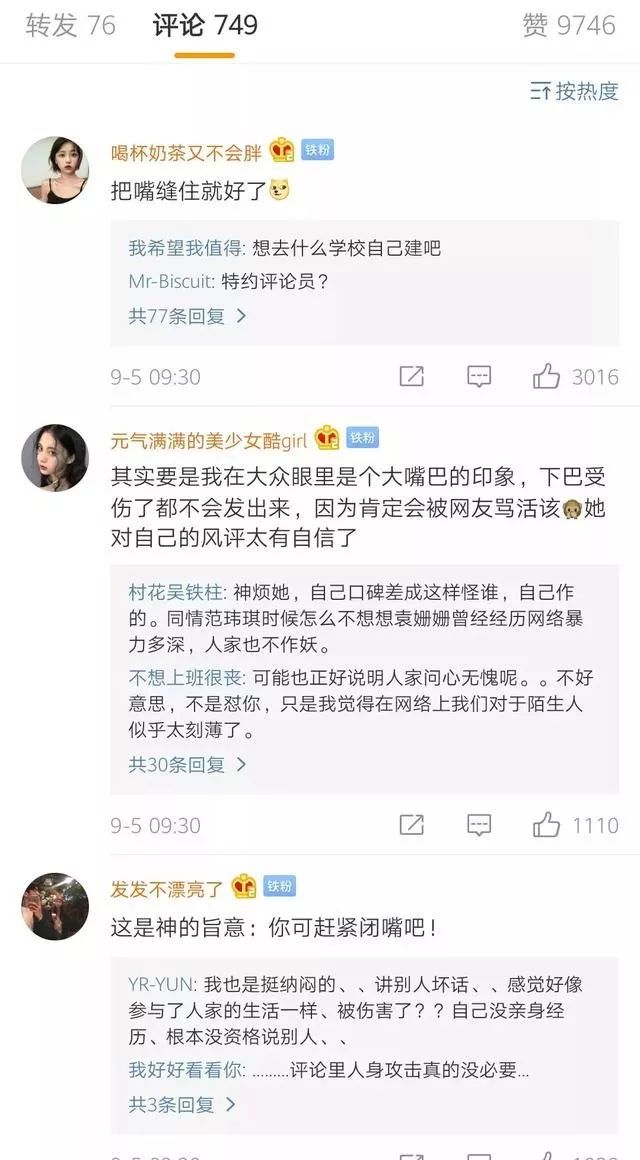
Task: Repost 元气满满的美少女酷girl's comment
Action: pos(411,825)
